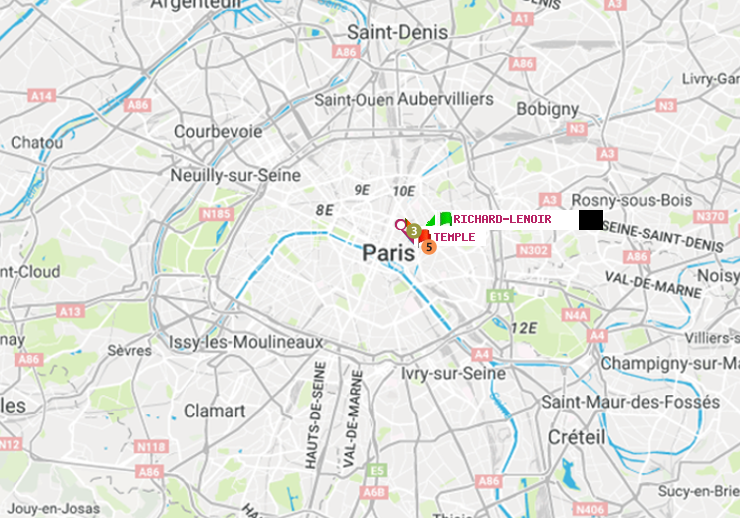This screenshot has height=518, width=740.
Task: Select the Temple red flag marker
Action: click(x=424, y=236)
